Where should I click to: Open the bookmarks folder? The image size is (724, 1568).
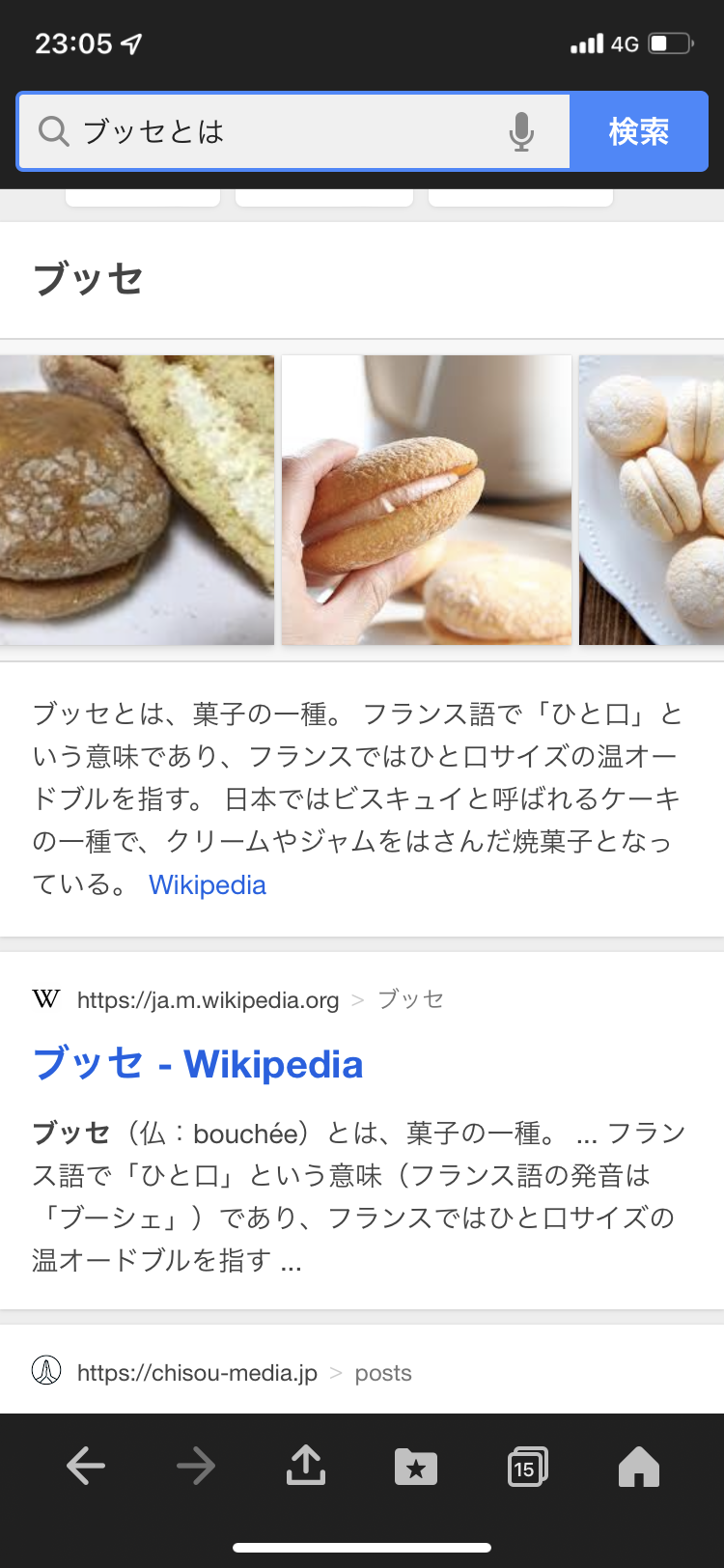pyautogui.click(x=416, y=1468)
